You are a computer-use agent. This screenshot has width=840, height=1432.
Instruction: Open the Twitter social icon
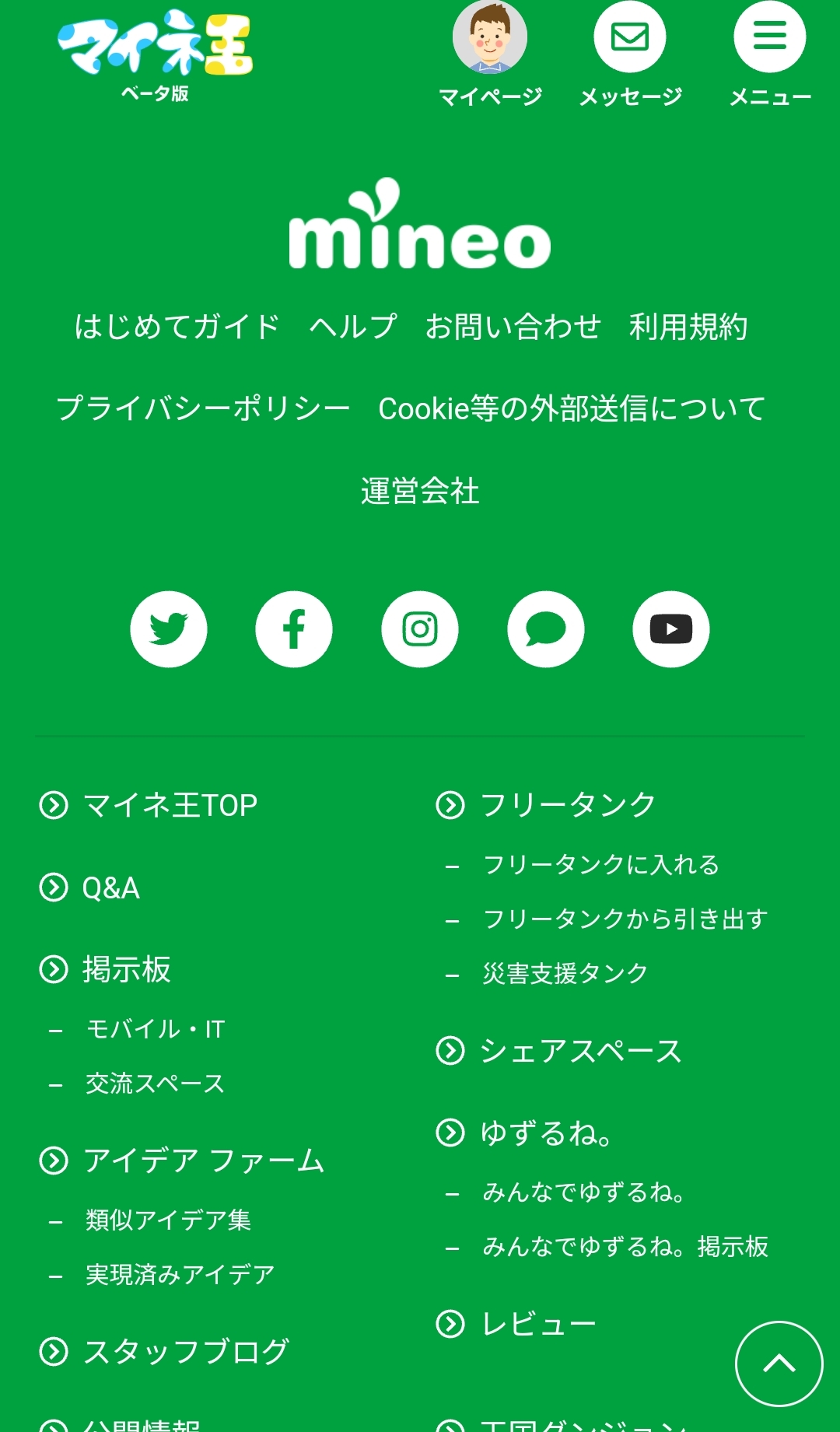point(168,629)
